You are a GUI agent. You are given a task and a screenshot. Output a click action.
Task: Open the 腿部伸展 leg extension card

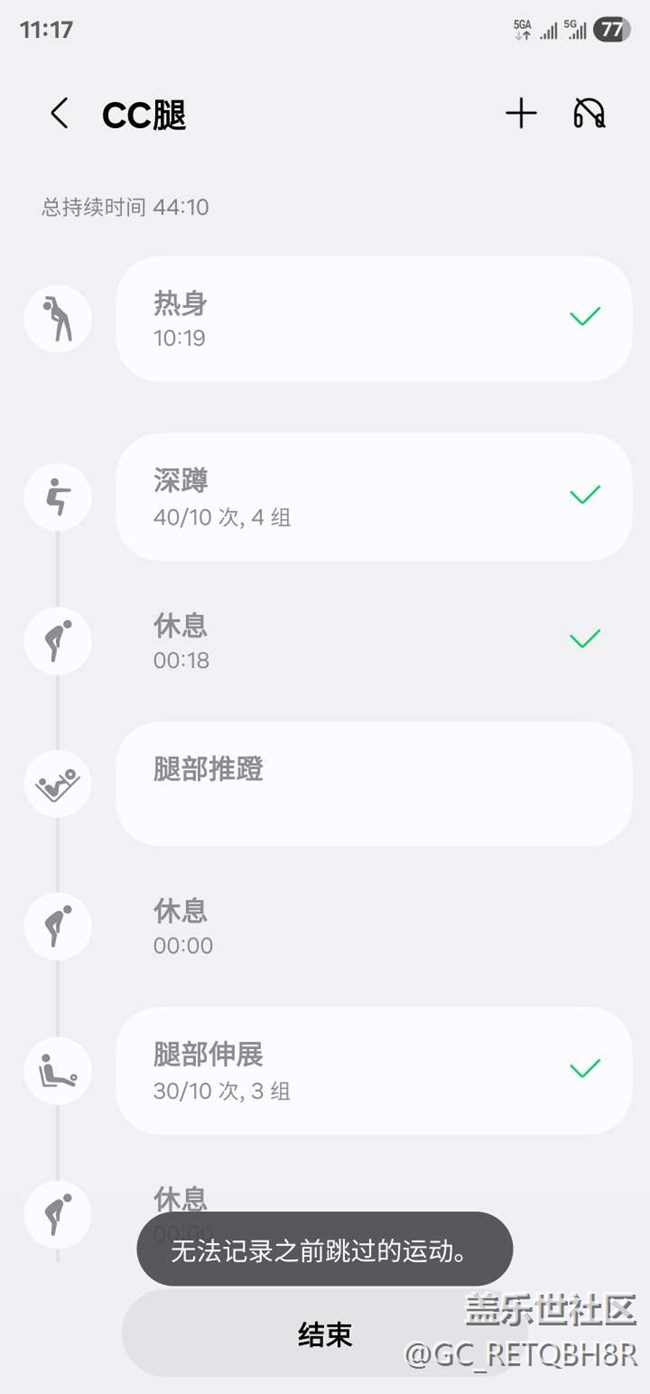(x=373, y=1070)
